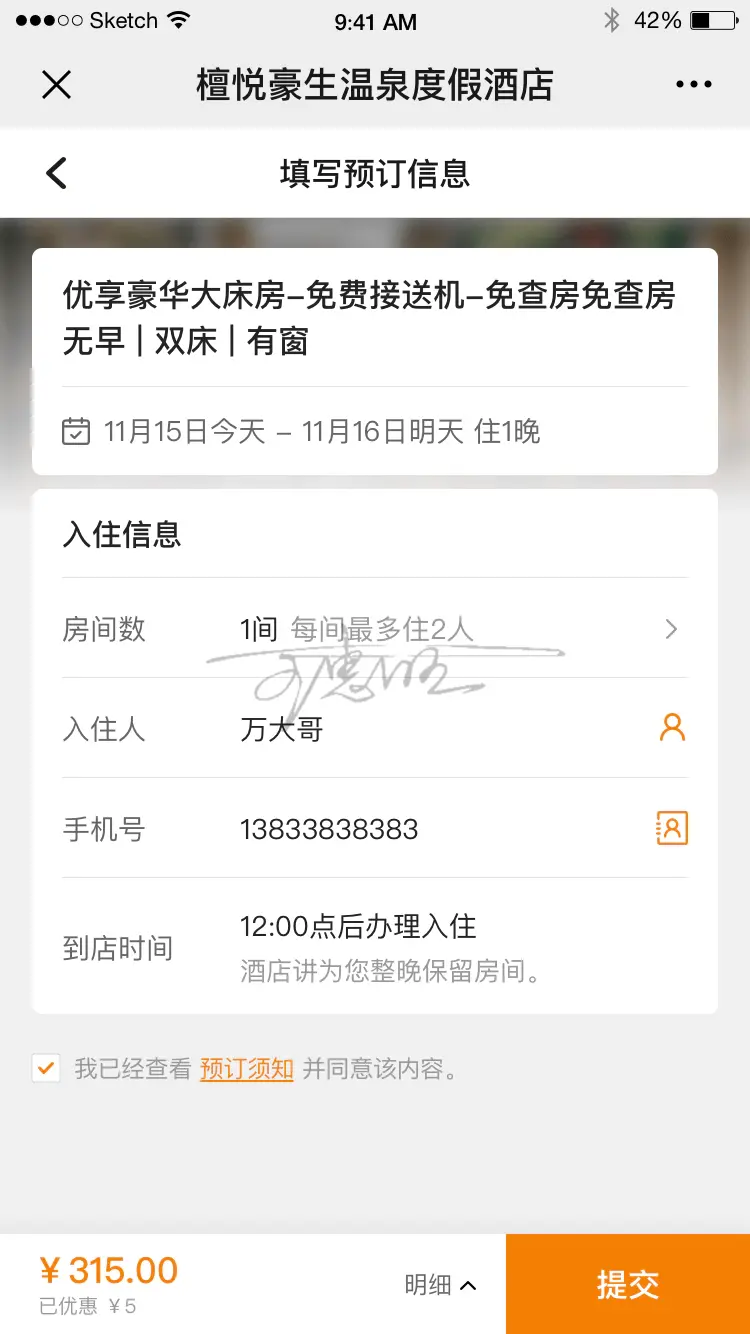Uncheck the 我已经查看 agreement checkbox
Viewport: 750px width, 1334px height.
tap(46, 1068)
